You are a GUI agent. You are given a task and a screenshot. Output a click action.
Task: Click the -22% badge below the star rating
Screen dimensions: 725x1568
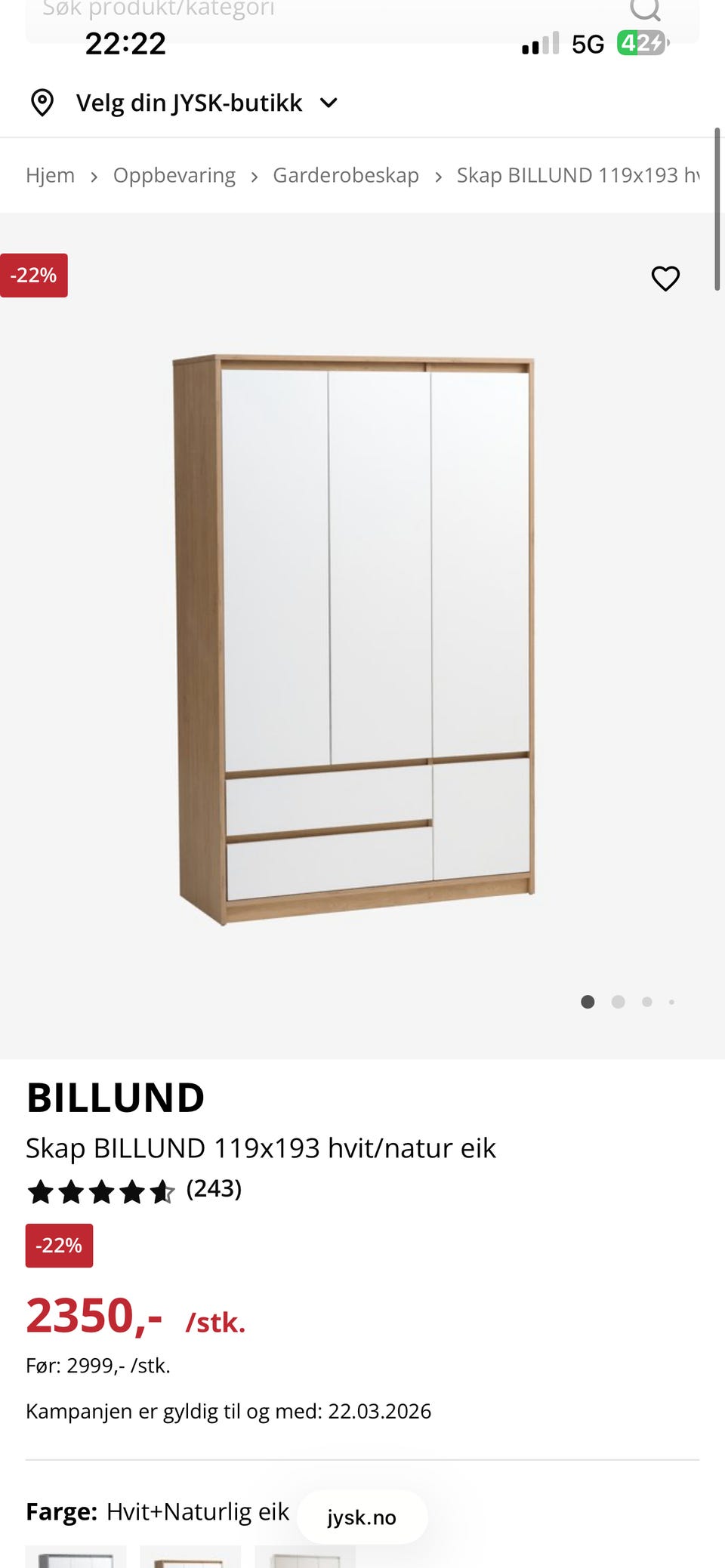coord(59,1246)
